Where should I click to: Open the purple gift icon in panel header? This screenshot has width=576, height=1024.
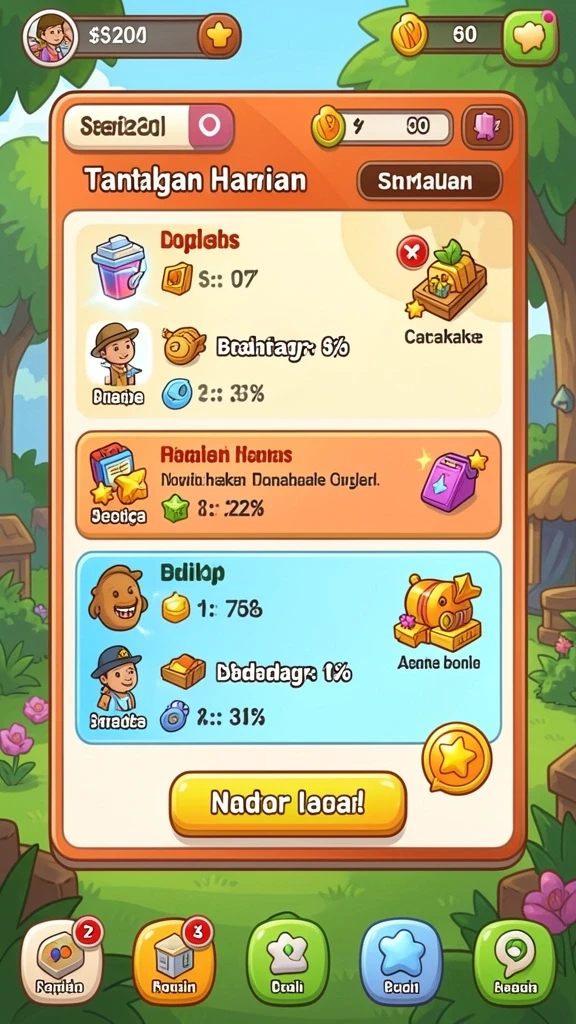click(x=486, y=126)
